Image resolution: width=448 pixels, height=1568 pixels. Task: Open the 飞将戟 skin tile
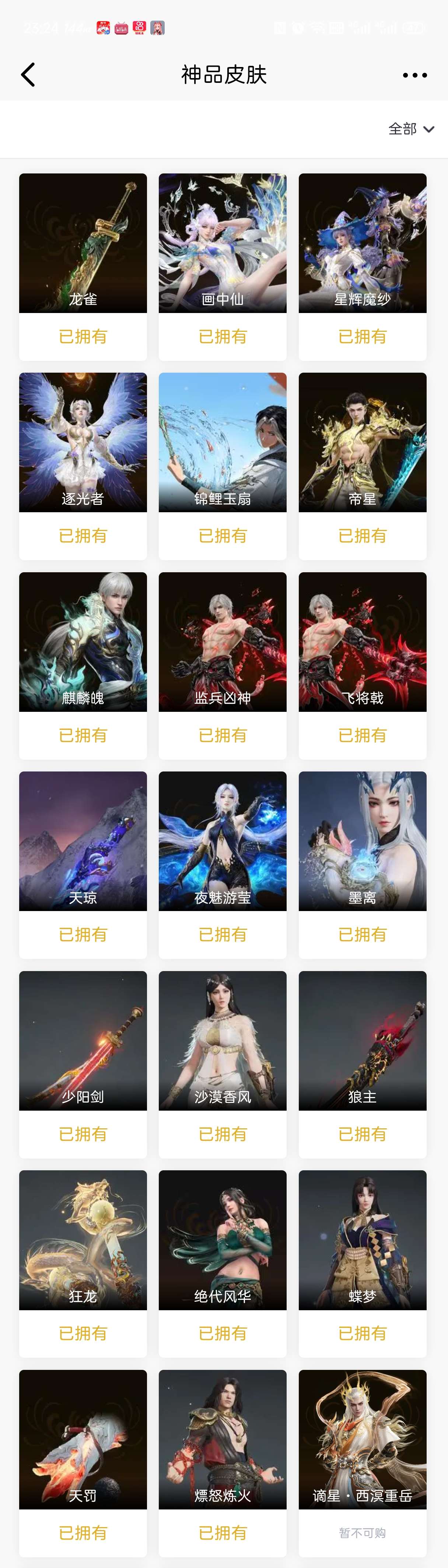(x=362, y=642)
